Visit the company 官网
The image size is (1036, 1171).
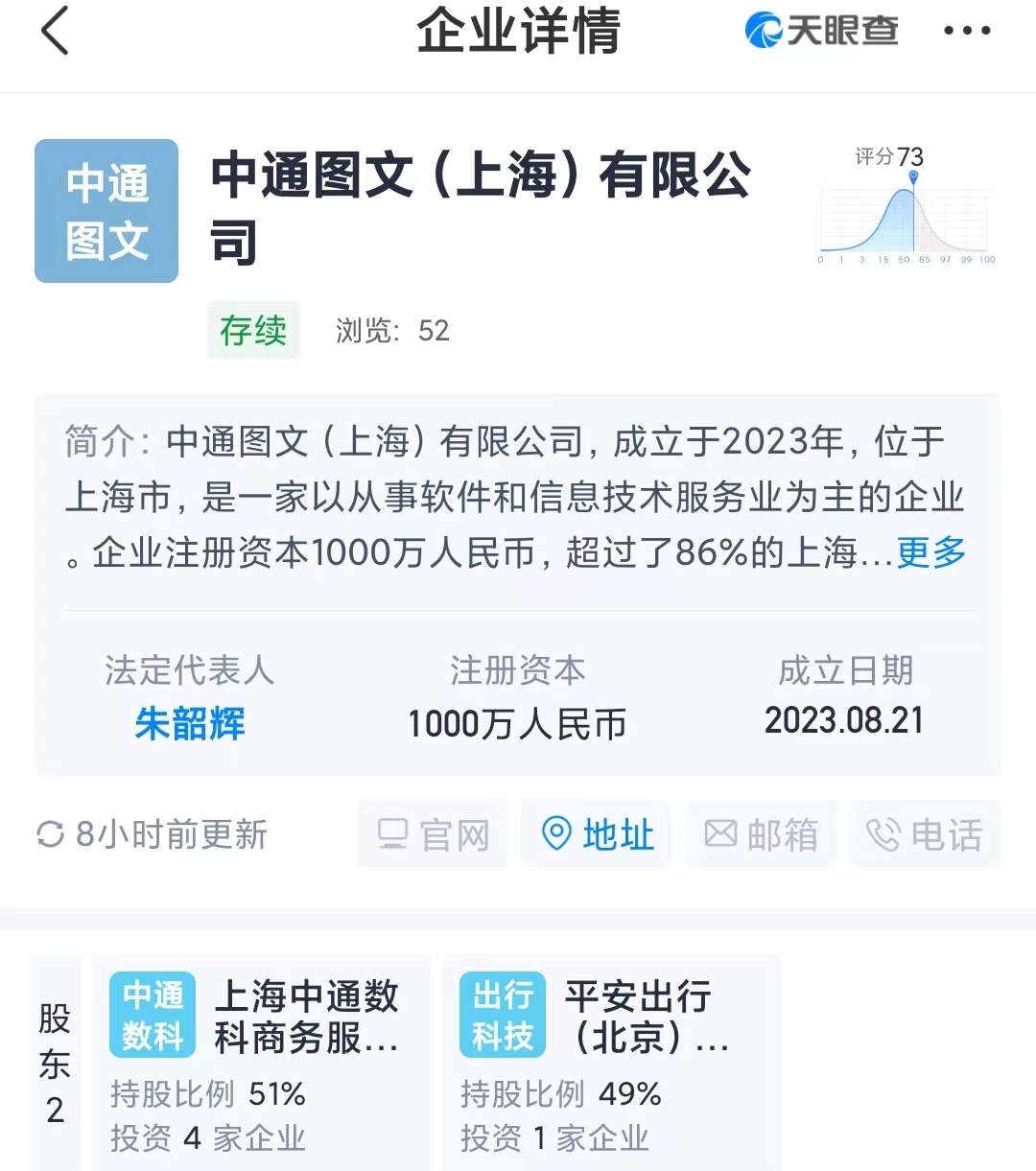tap(434, 834)
